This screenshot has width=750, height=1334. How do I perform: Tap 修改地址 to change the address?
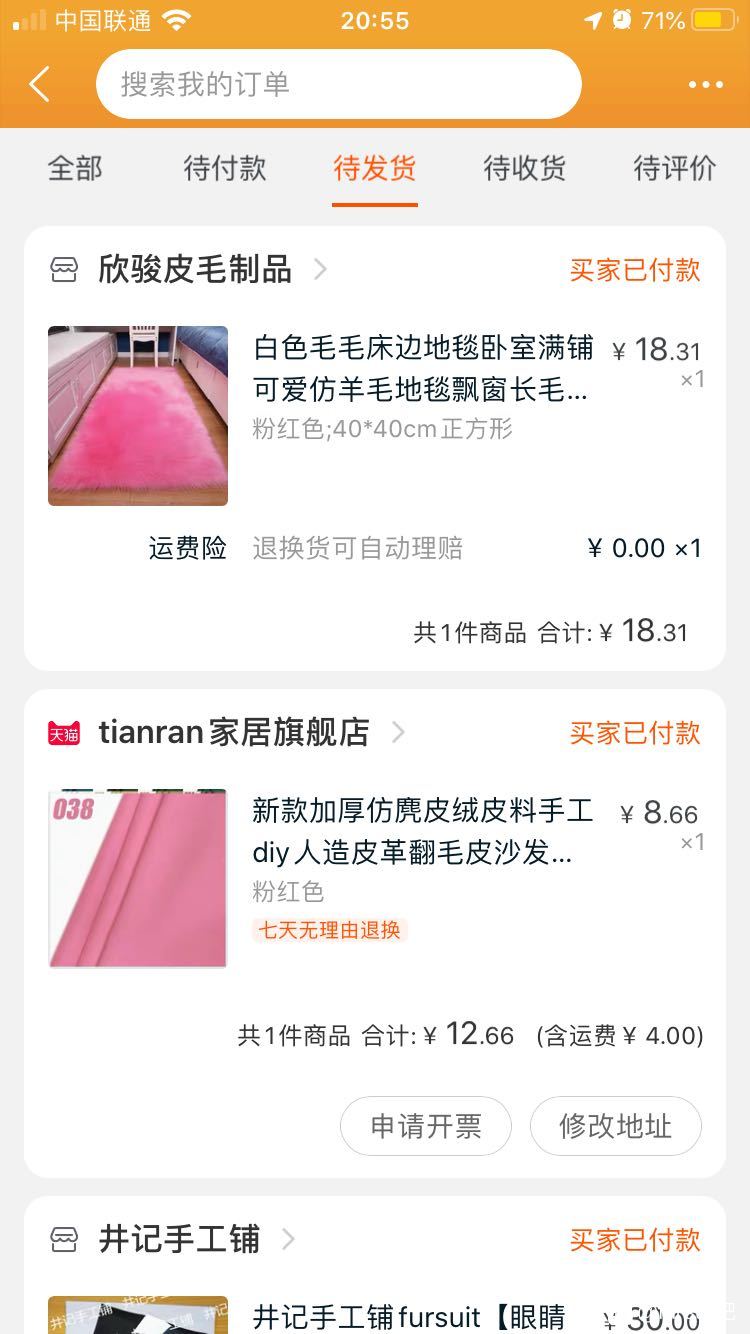pyautogui.click(x=615, y=1126)
